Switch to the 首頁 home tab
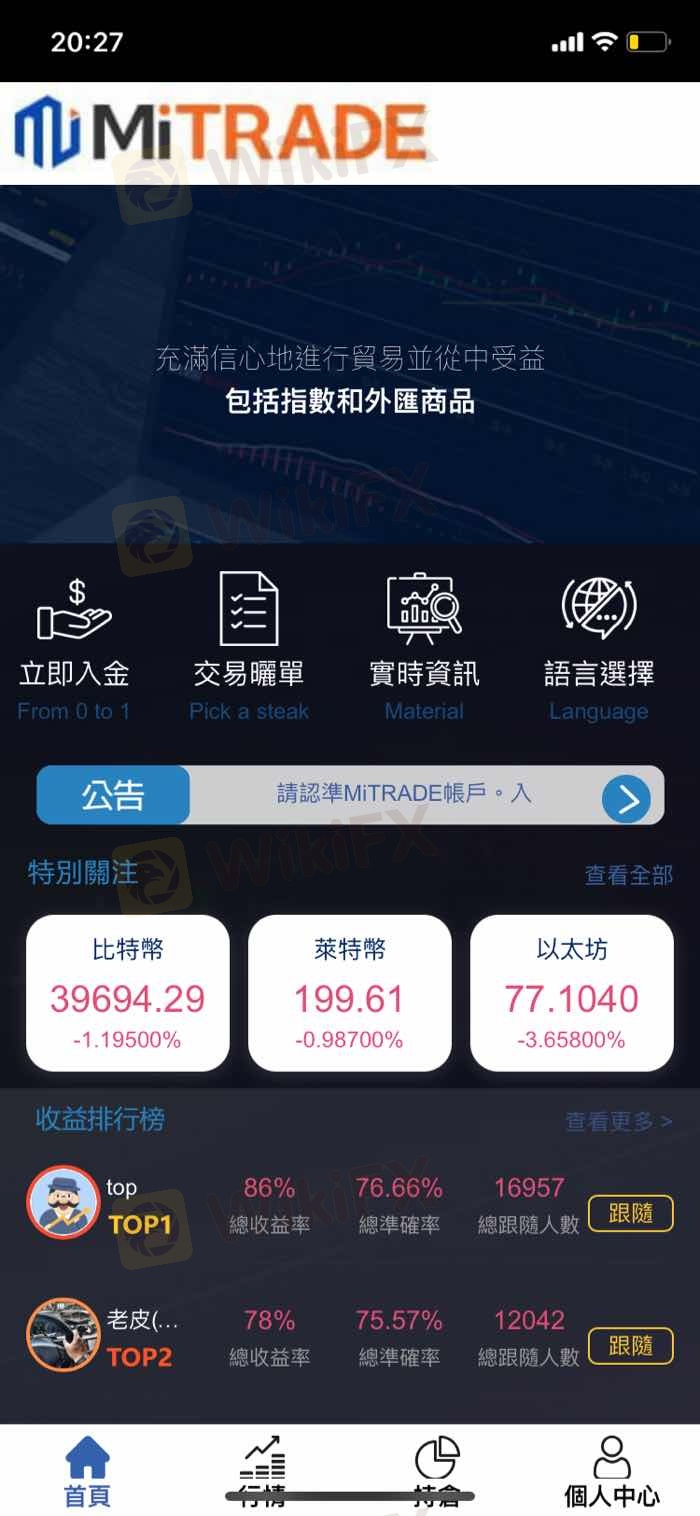 coord(87,1471)
